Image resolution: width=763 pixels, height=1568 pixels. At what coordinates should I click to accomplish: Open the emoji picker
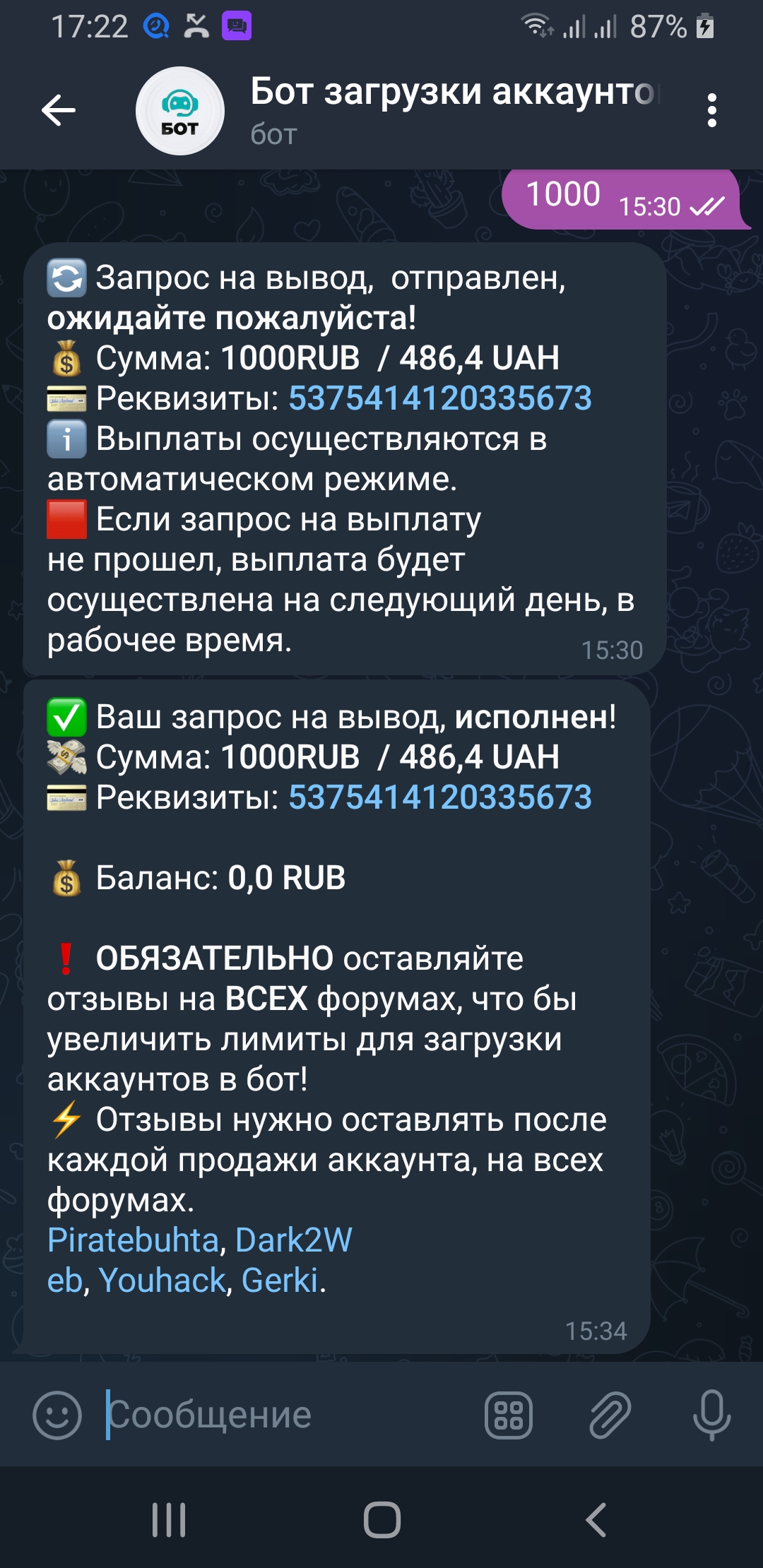tap(57, 1415)
